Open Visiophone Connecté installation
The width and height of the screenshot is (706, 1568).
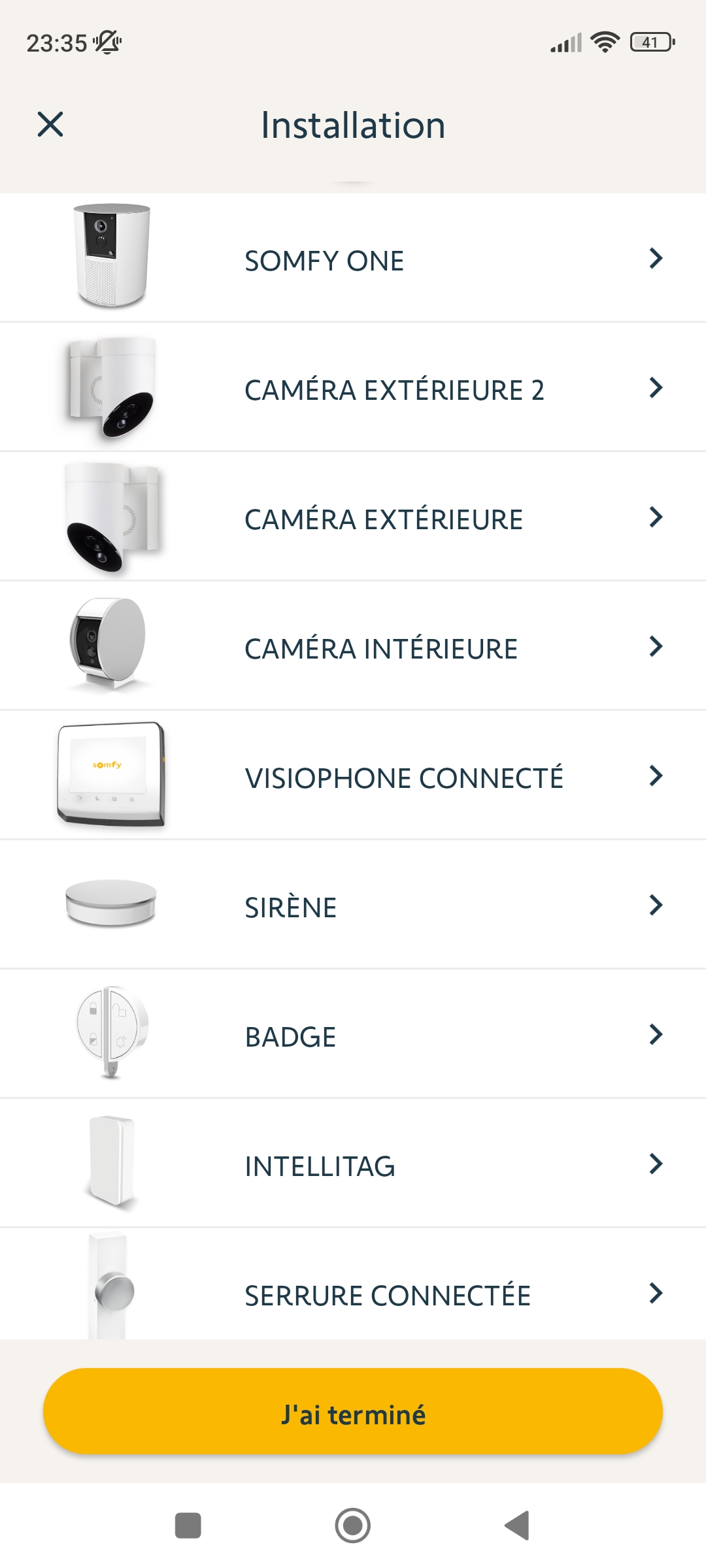pos(353,777)
